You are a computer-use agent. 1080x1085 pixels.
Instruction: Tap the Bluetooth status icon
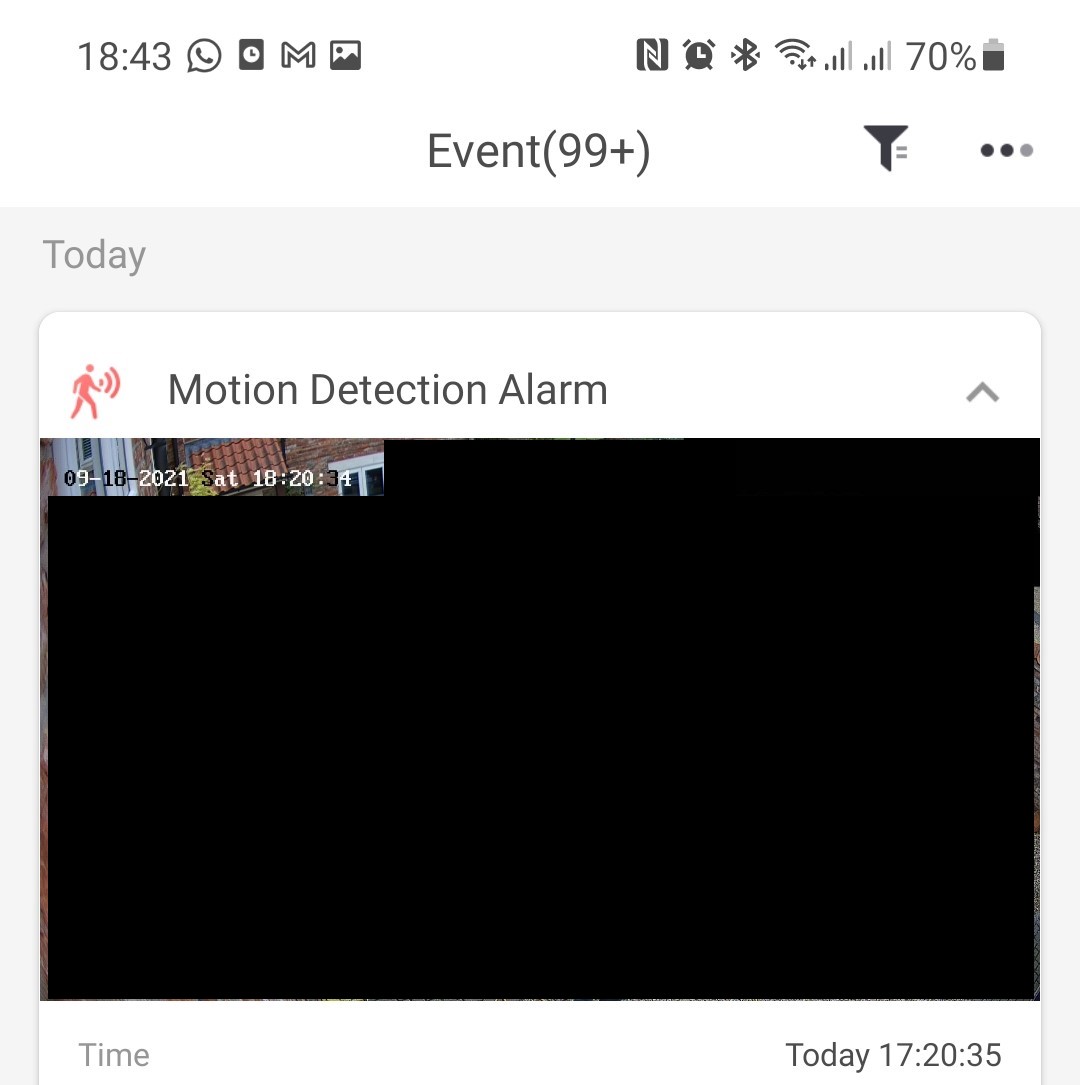(745, 56)
